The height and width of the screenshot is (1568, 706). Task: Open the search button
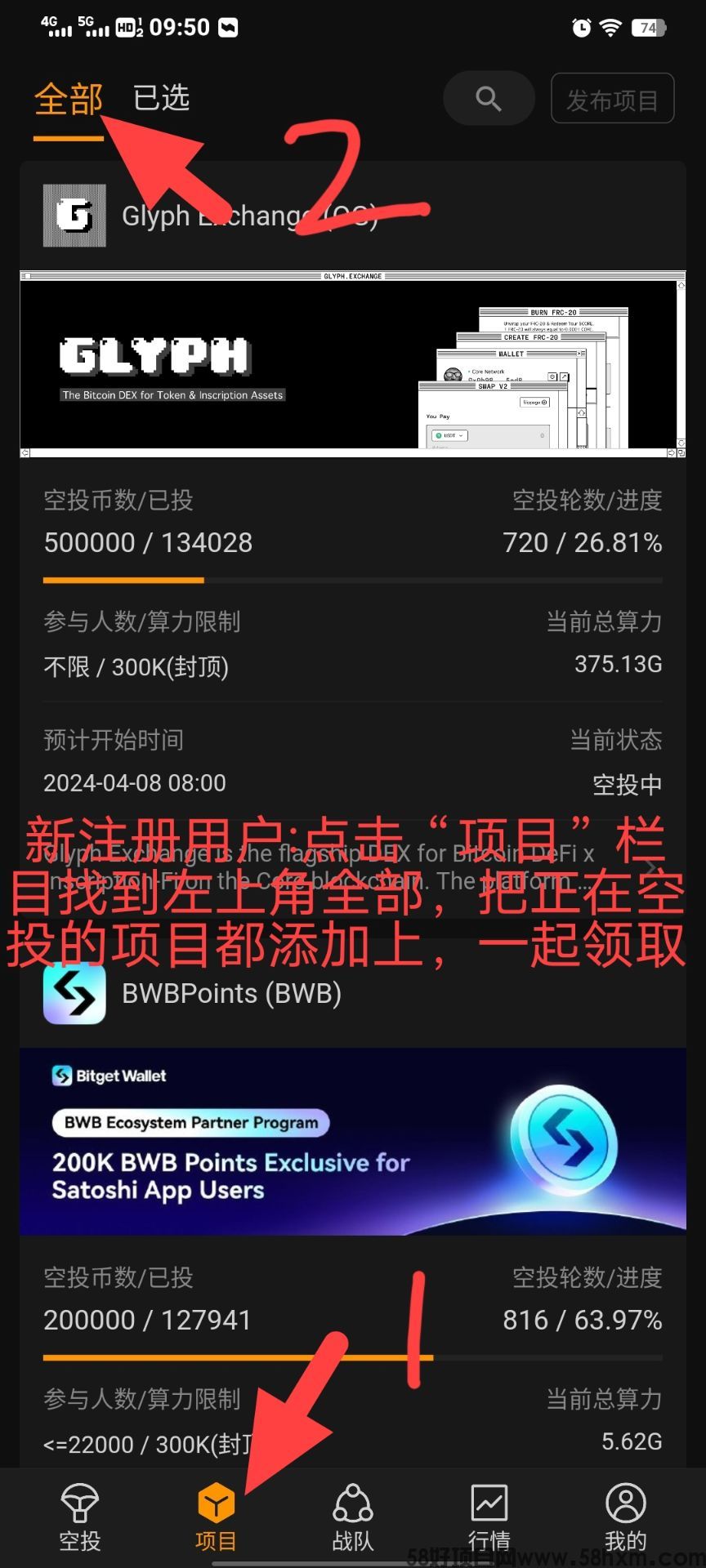pos(489,99)
